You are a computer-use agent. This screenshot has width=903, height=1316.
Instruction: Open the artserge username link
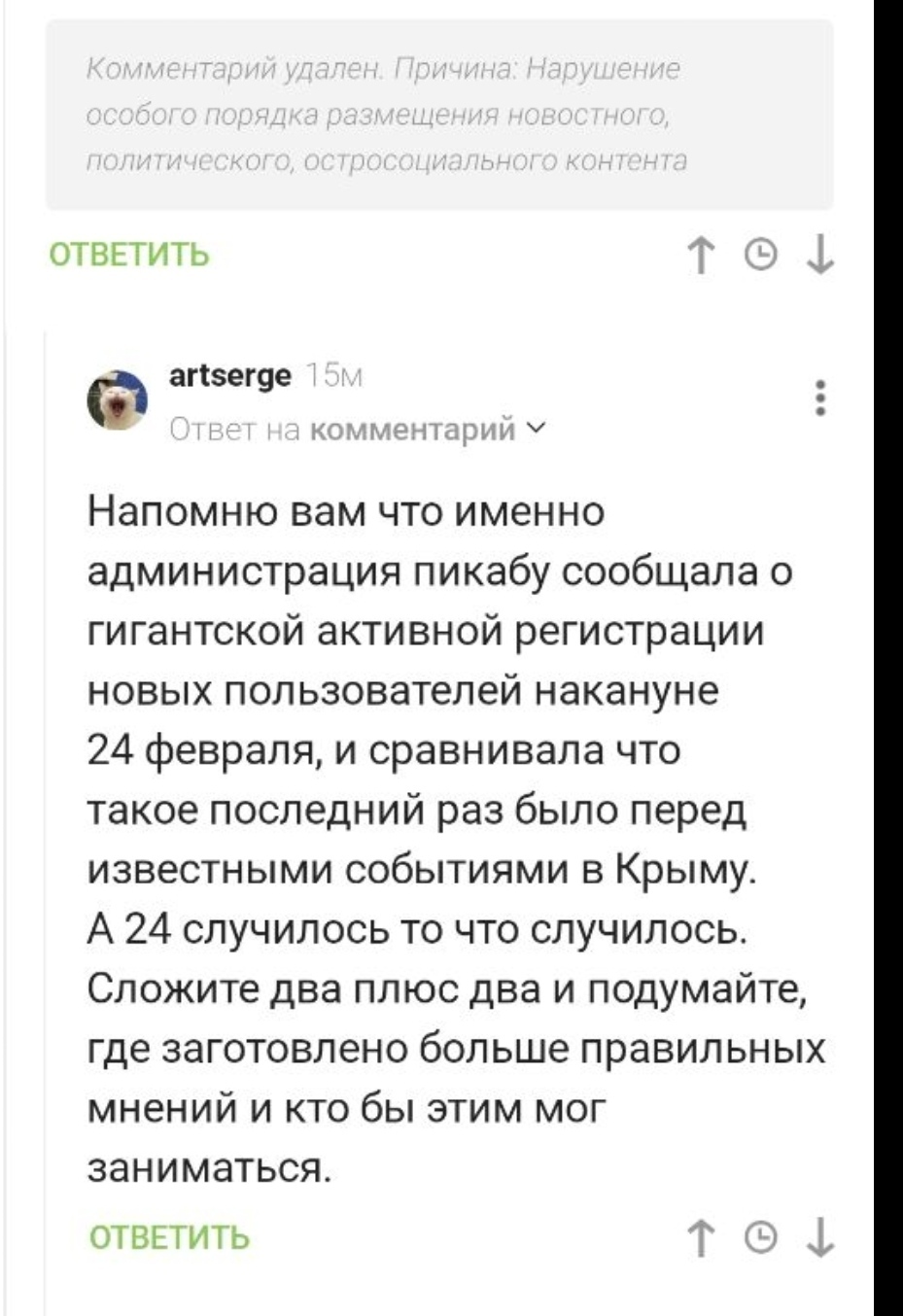point(229,375)
